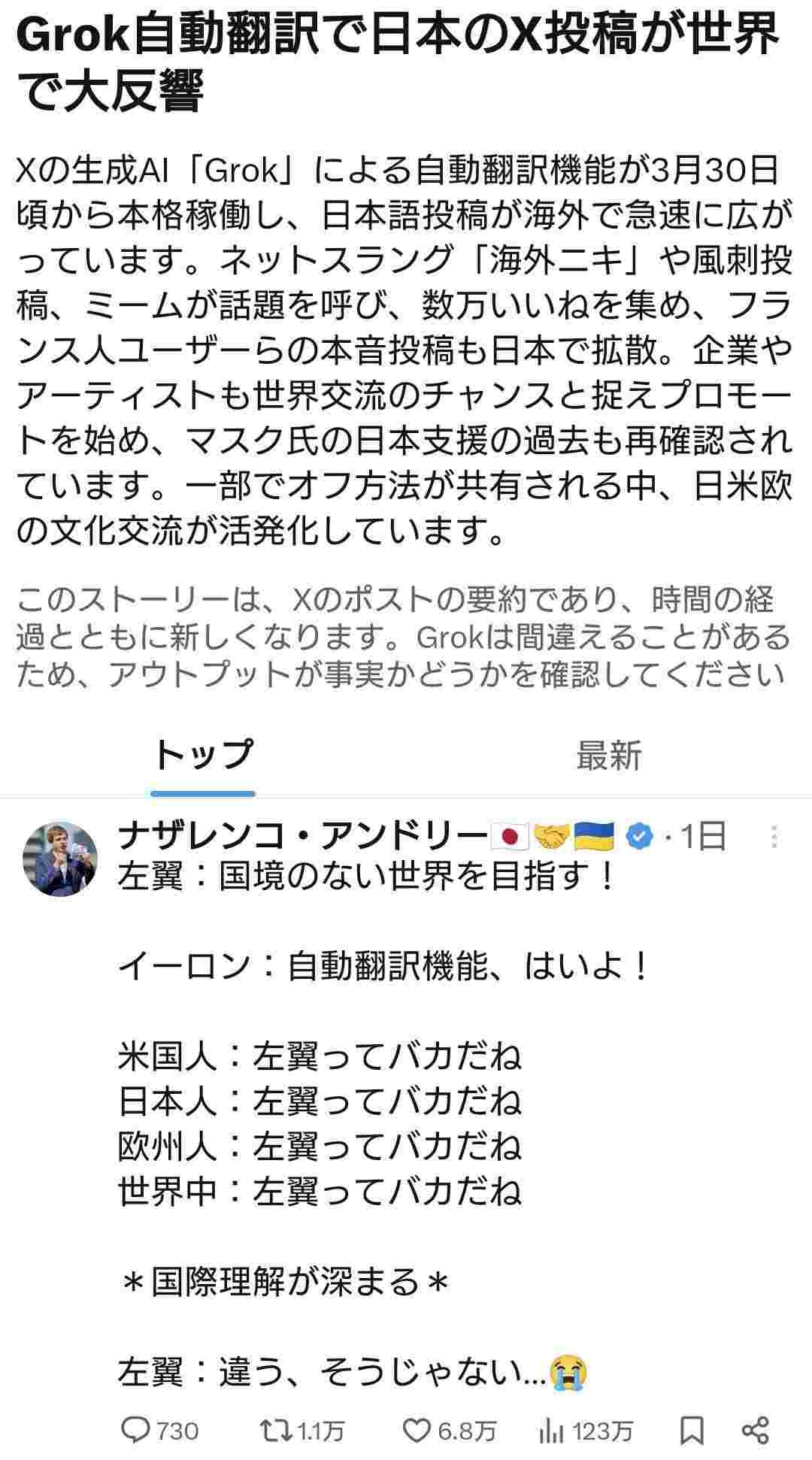Switch to the 最新 tab
Viewport: 812px width, 1460px height.
pyautogui.click(x=608, y=755)
